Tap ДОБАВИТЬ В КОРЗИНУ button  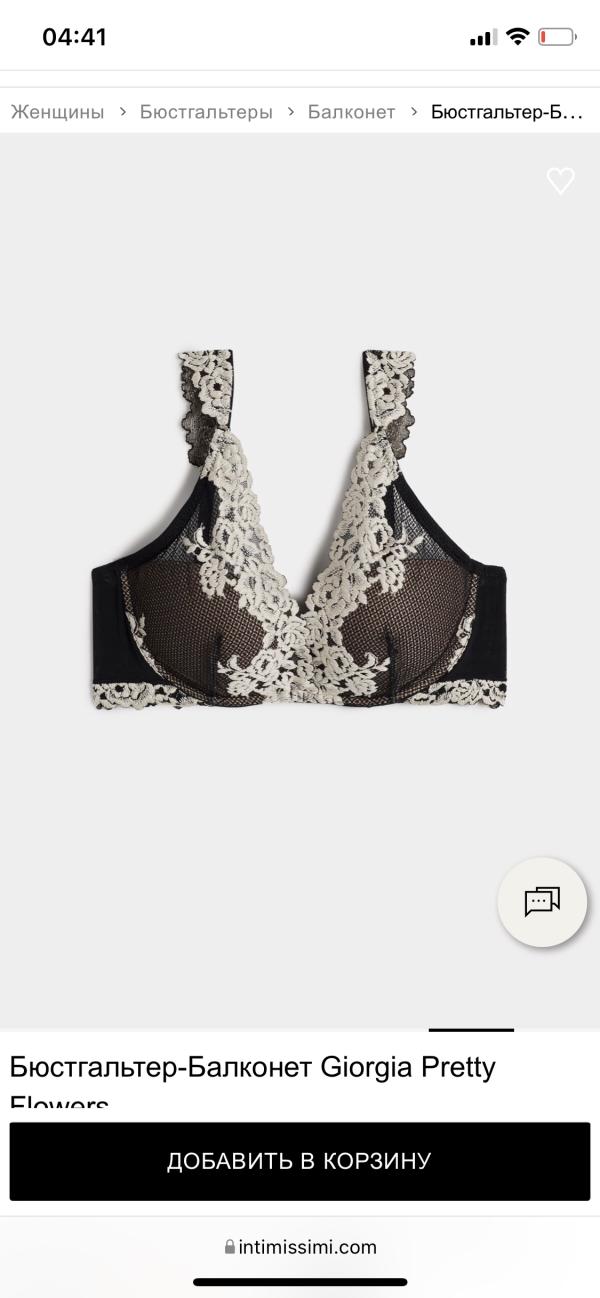[299, 1161]
